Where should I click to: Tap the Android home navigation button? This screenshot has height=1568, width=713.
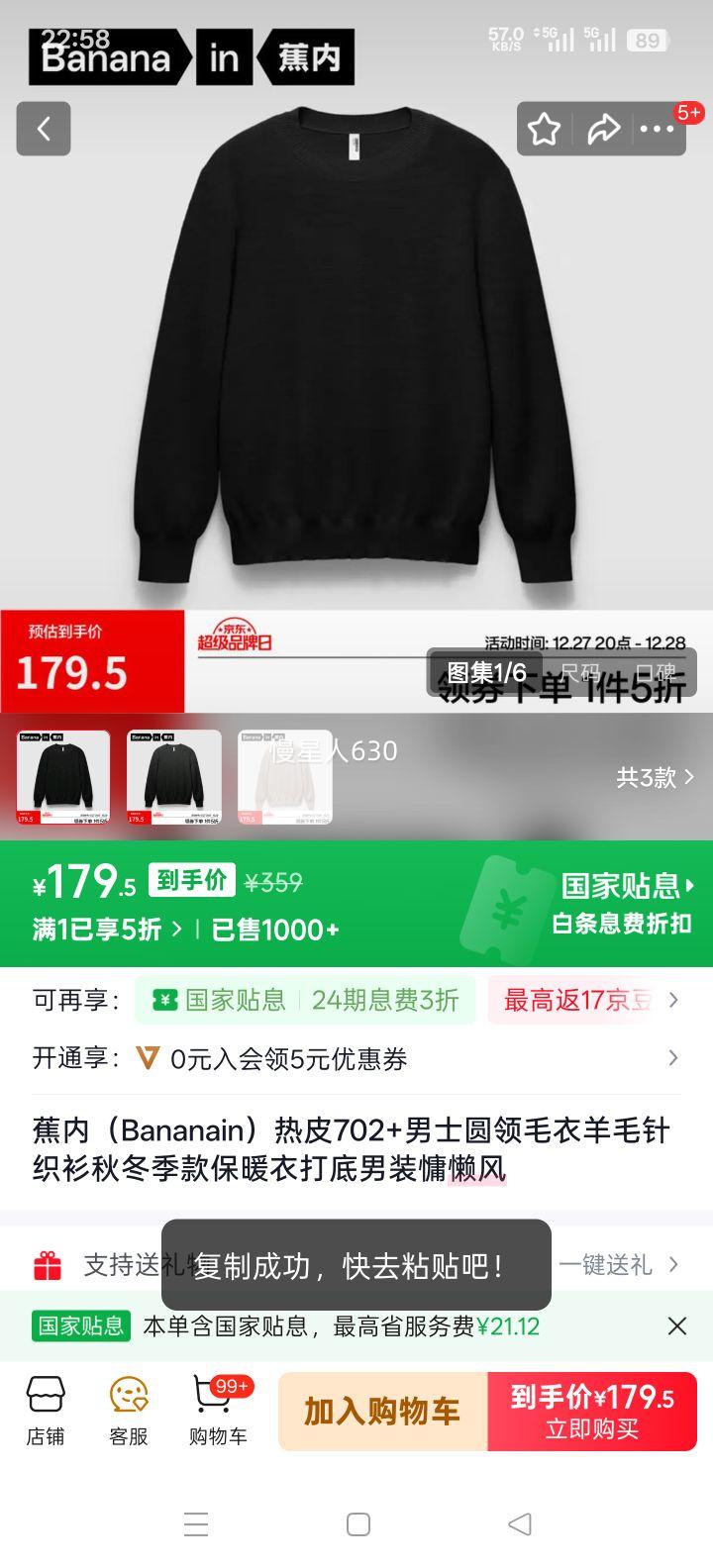point(356,1524)
